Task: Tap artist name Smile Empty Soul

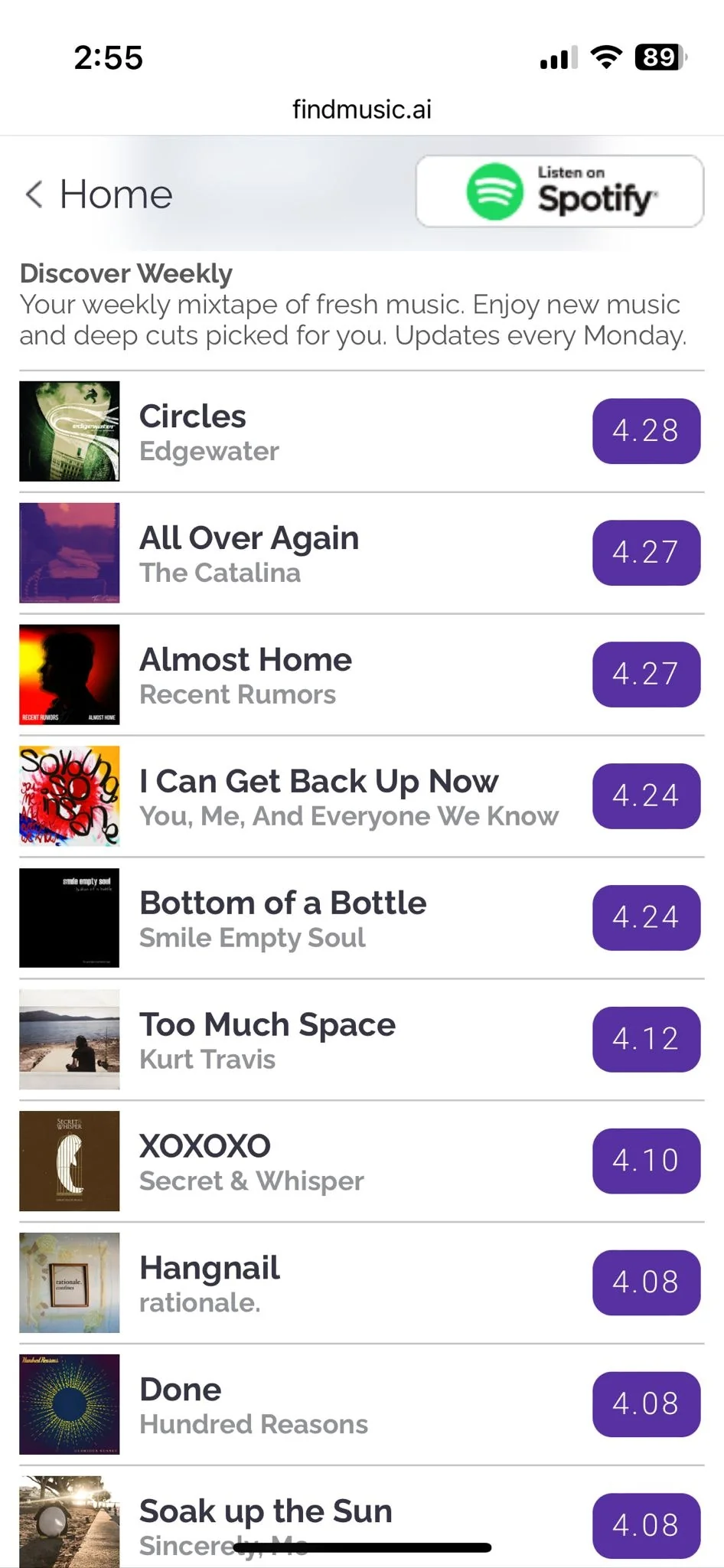Action: (253, 937)
